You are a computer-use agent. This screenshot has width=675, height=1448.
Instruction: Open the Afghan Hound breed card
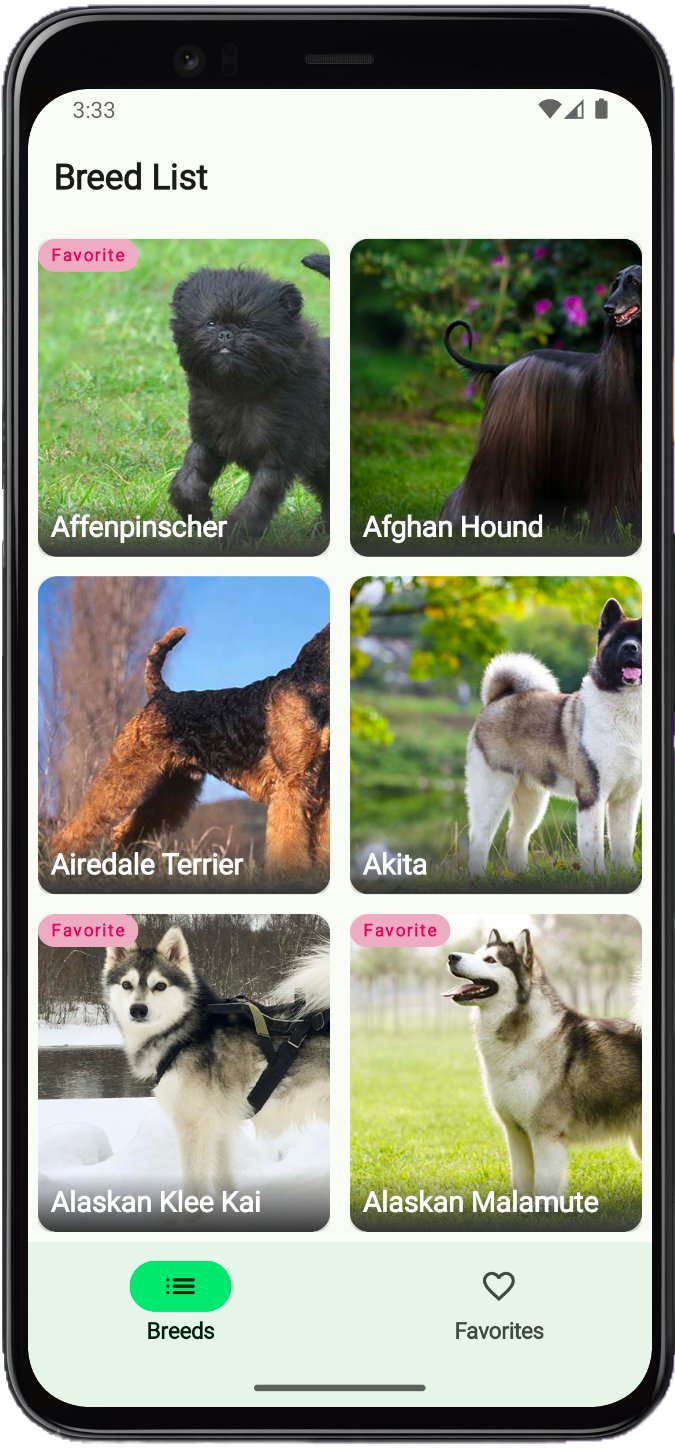pyautogui.click(x=495, y=397)
